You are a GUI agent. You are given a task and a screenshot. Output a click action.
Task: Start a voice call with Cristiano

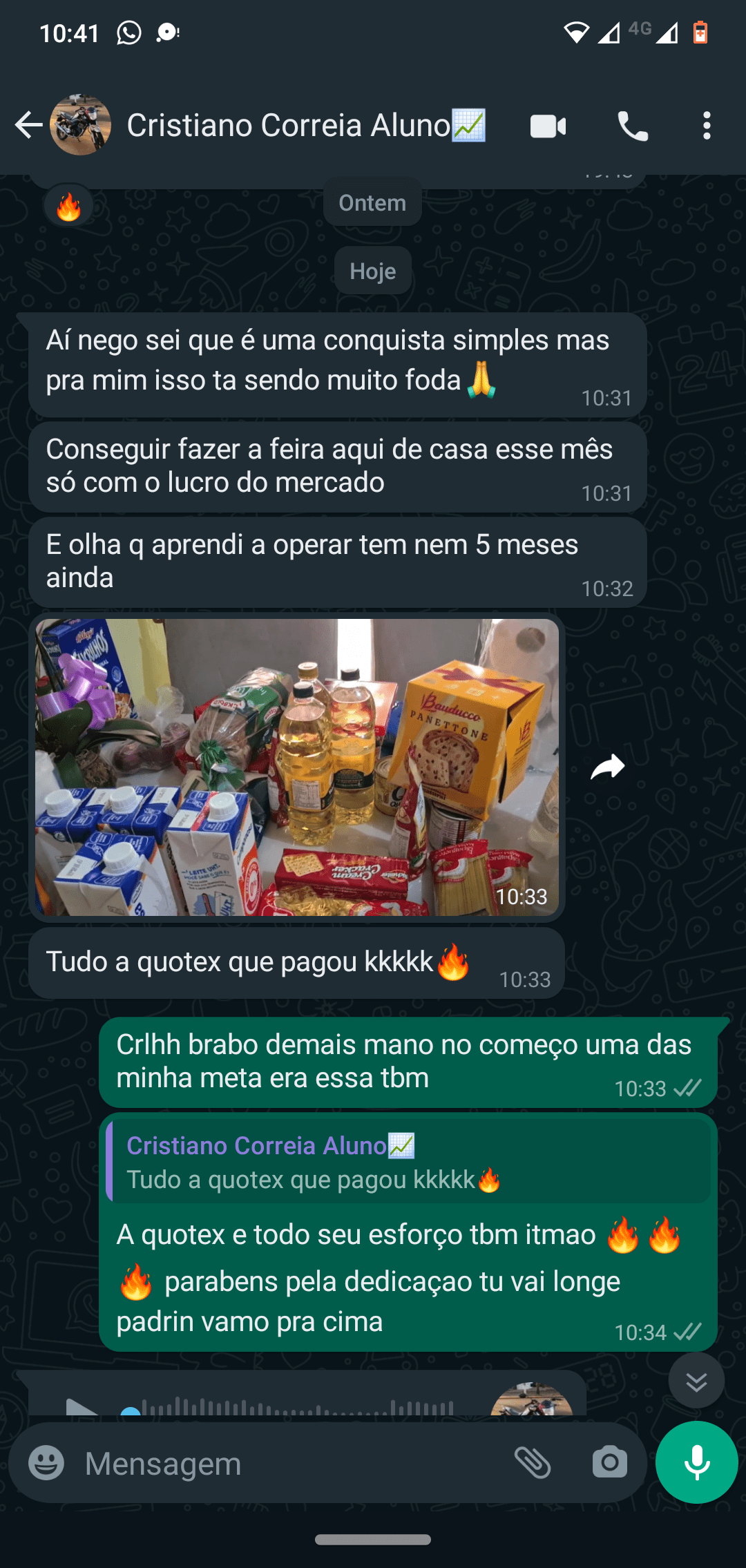632,126
